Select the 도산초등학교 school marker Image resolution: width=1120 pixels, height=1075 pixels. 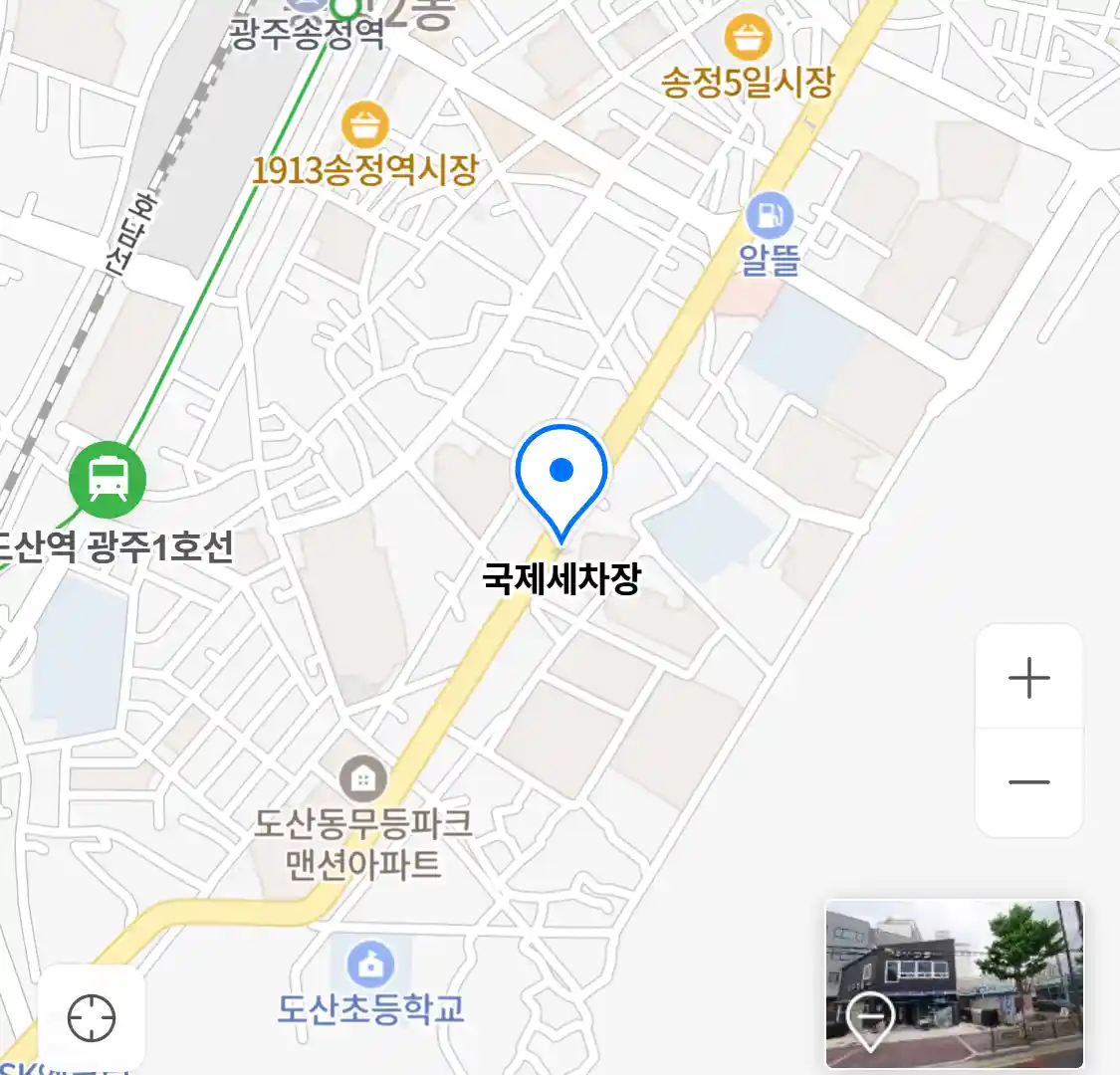pyautogui.click(x=370, y=964)
